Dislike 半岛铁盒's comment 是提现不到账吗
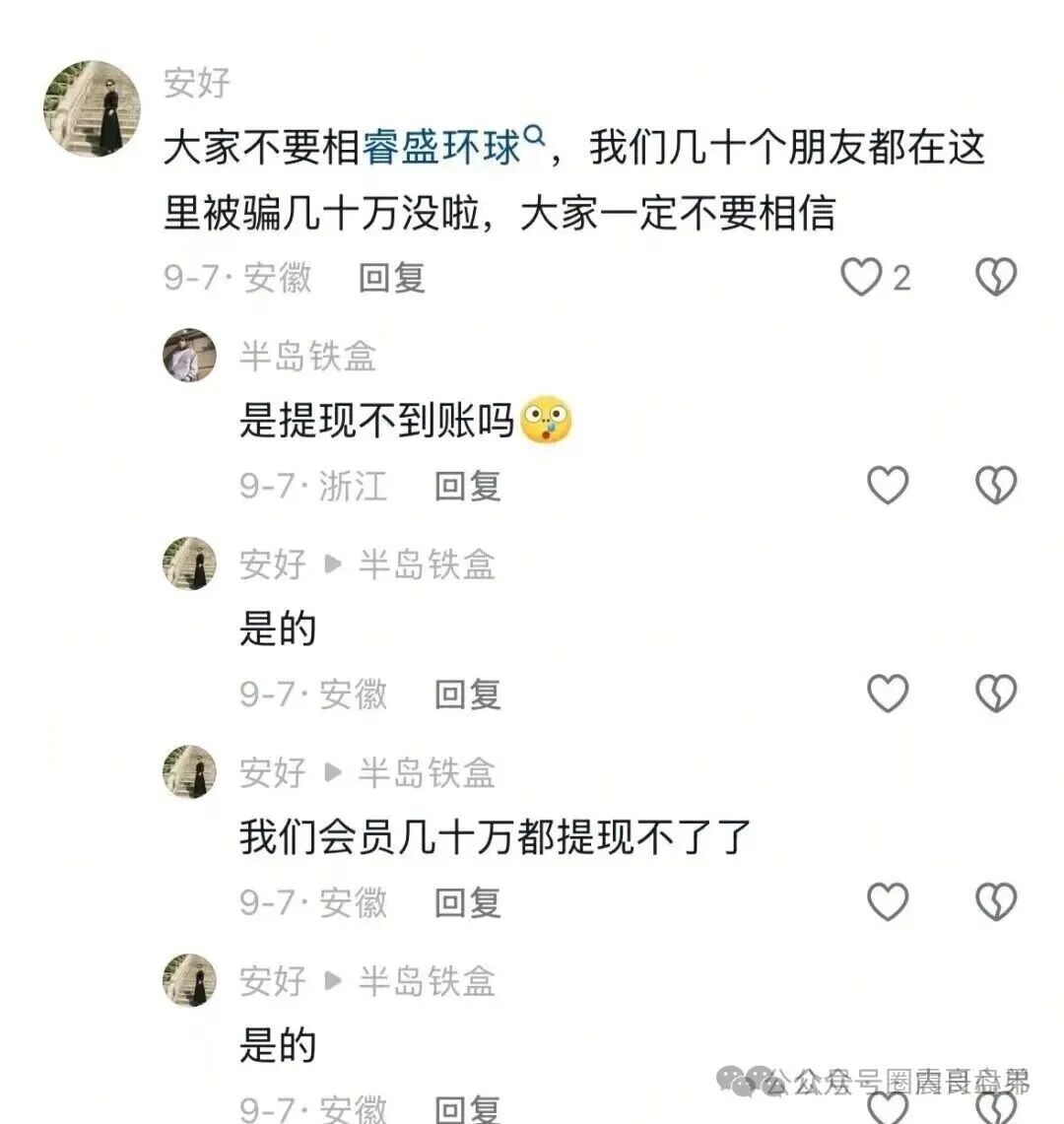 point(995,486)
